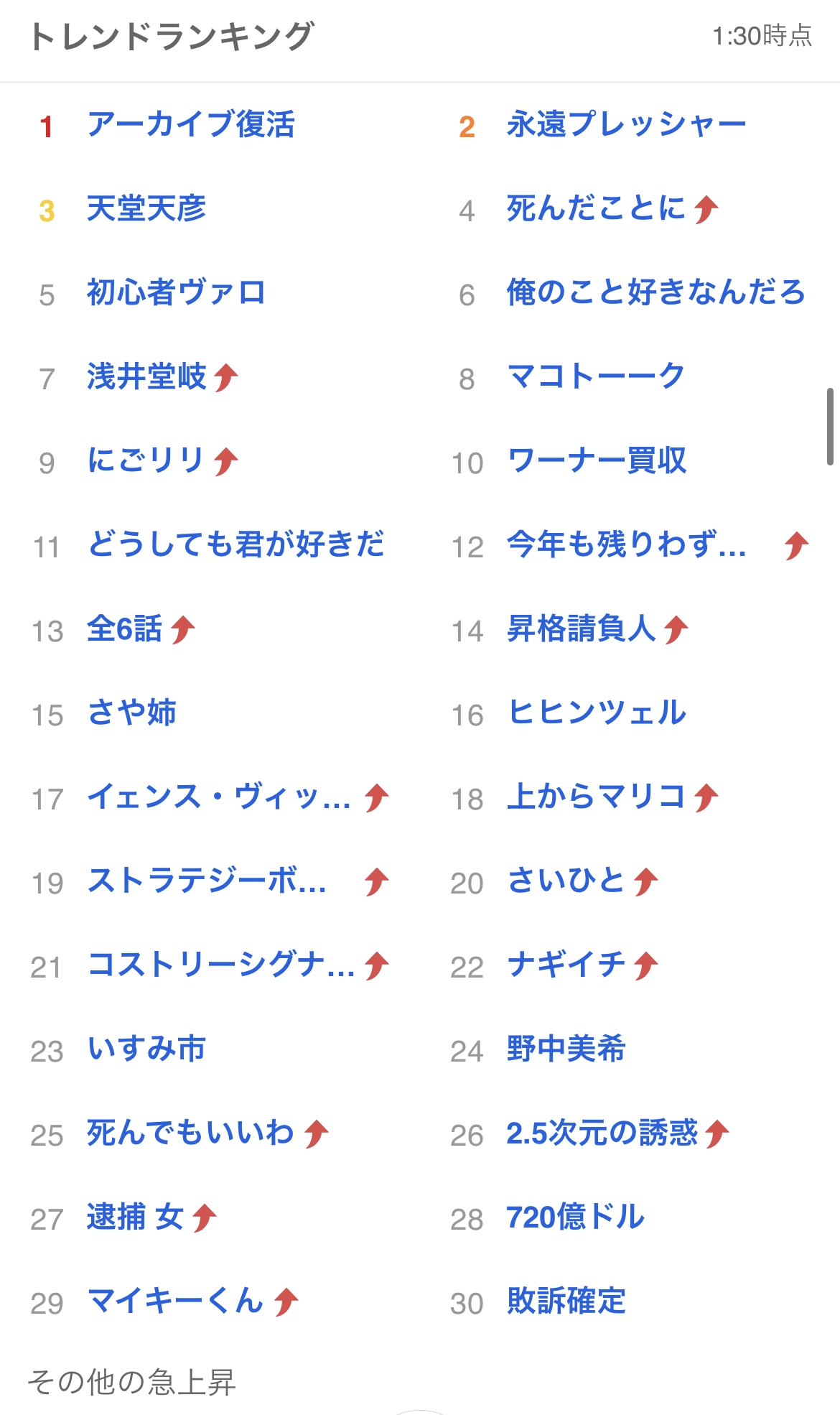Open どうしても君が好きだ trend
The height and width of the screenshot is (1415, 840).
click(x=235, y=544)
